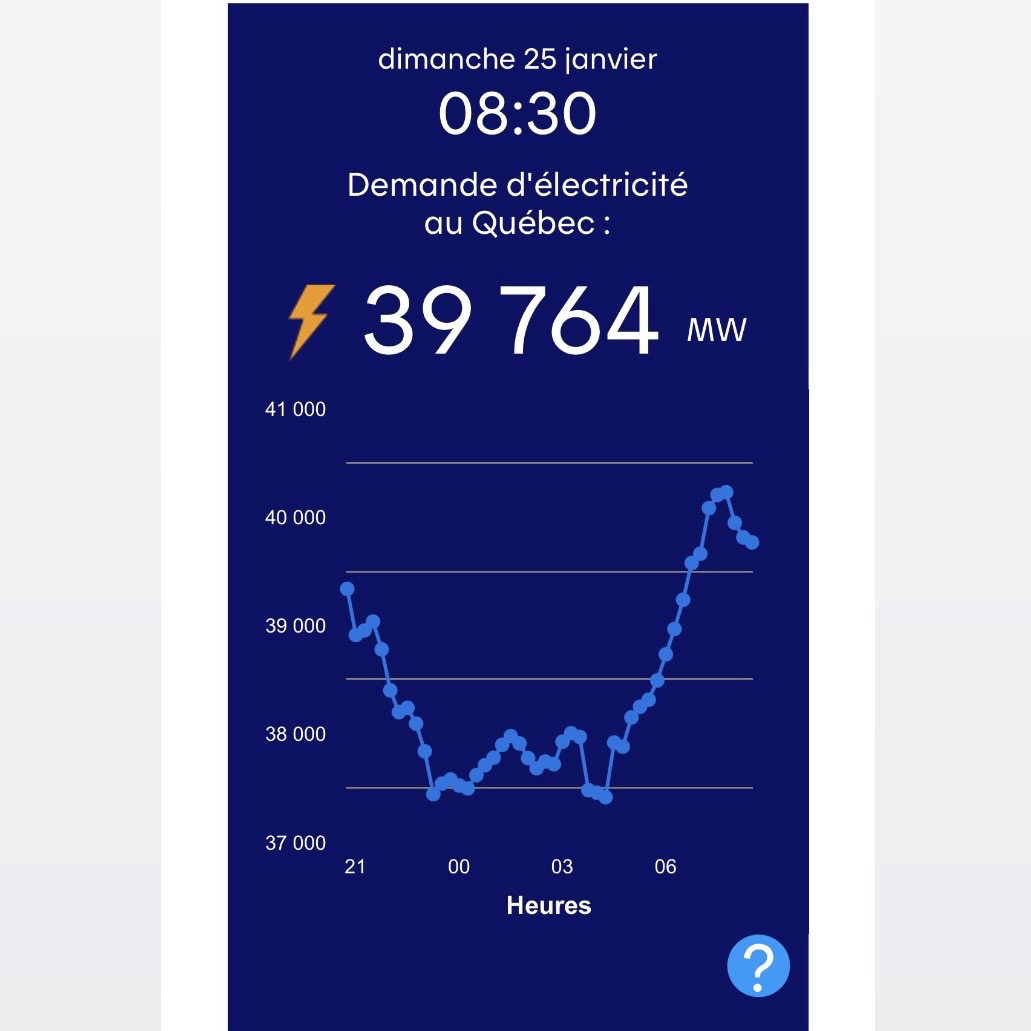The width and height of the screenshot is (1031, 1031).
Task: Open the help question mark button
Action: pyautogui.click(x=758, y=965)
